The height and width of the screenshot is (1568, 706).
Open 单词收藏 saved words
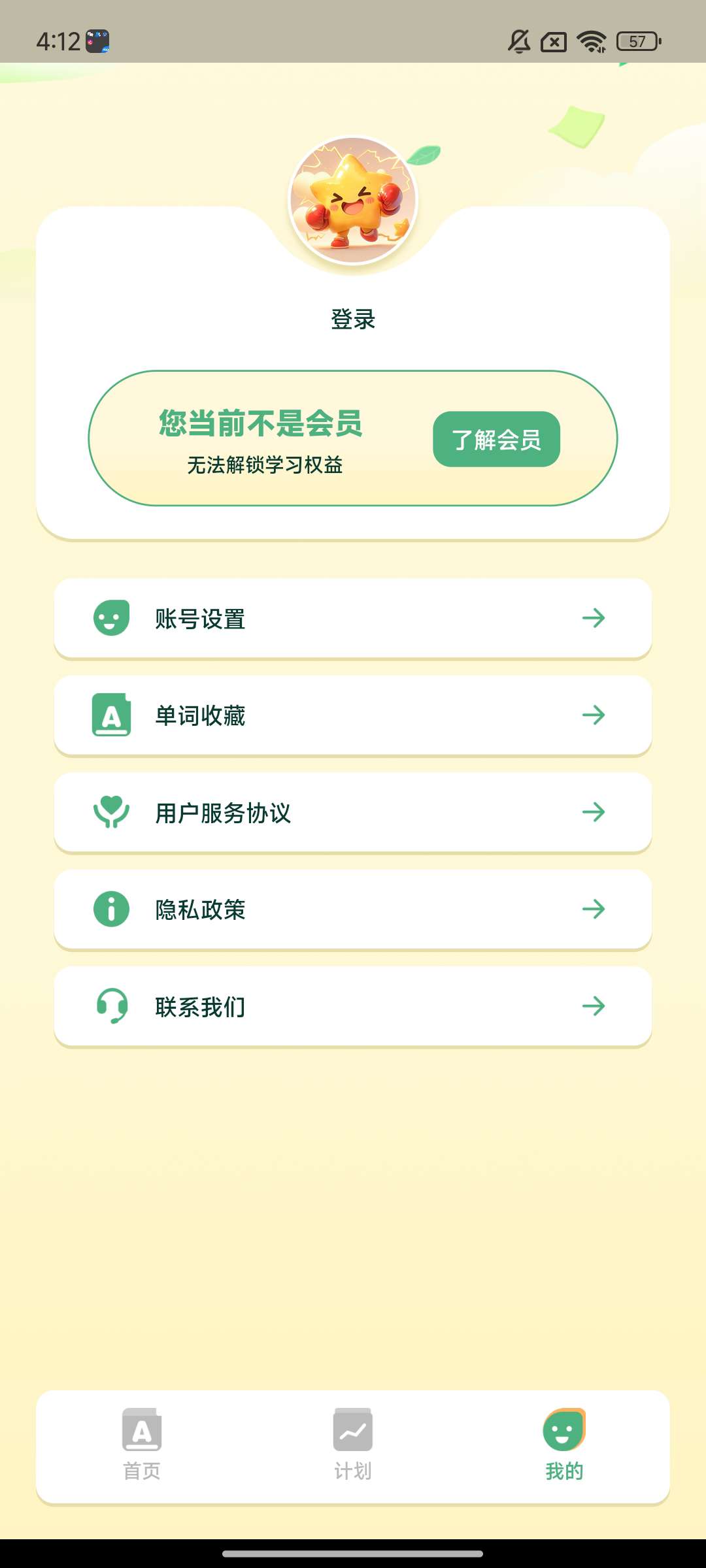tap(353, 715)
